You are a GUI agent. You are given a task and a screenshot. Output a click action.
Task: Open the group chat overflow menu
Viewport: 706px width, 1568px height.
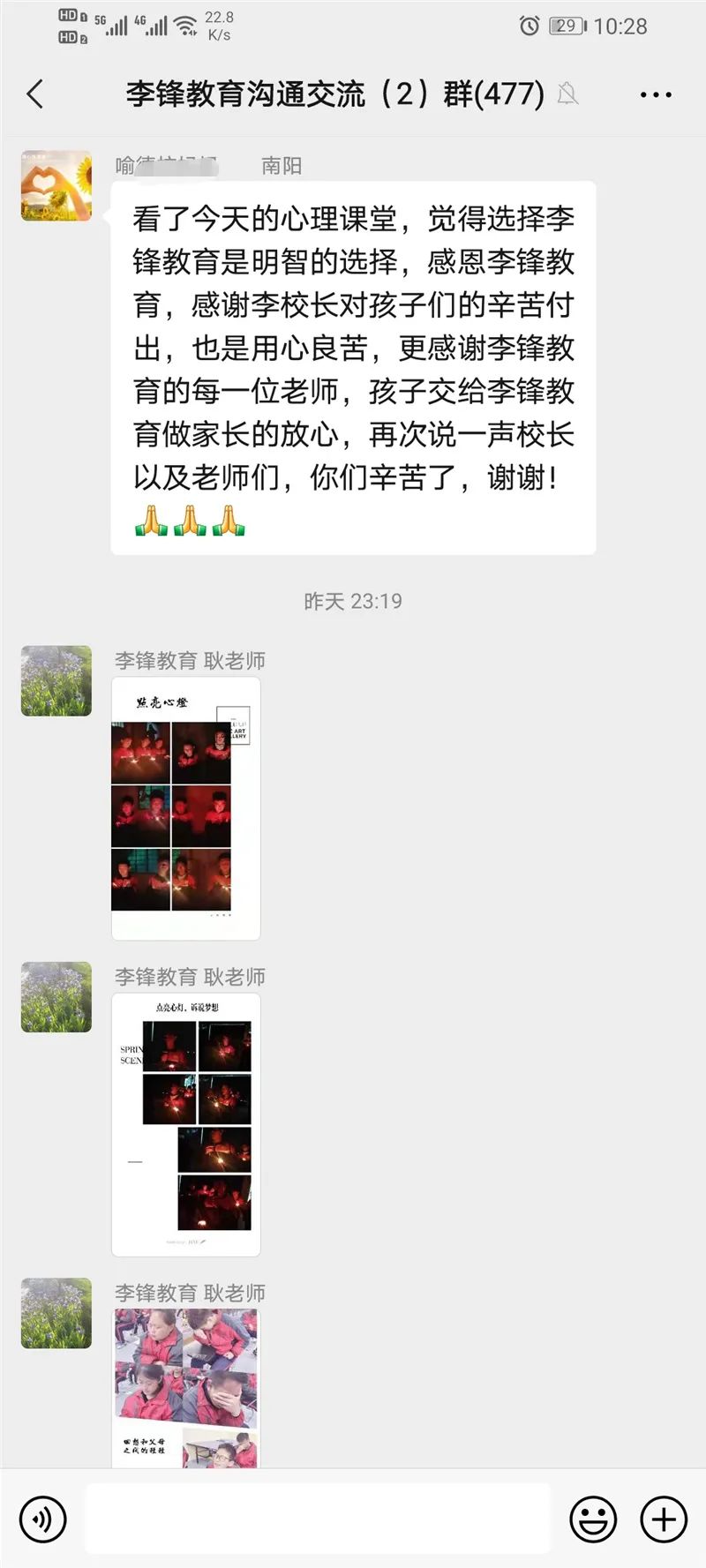point(656,94)
